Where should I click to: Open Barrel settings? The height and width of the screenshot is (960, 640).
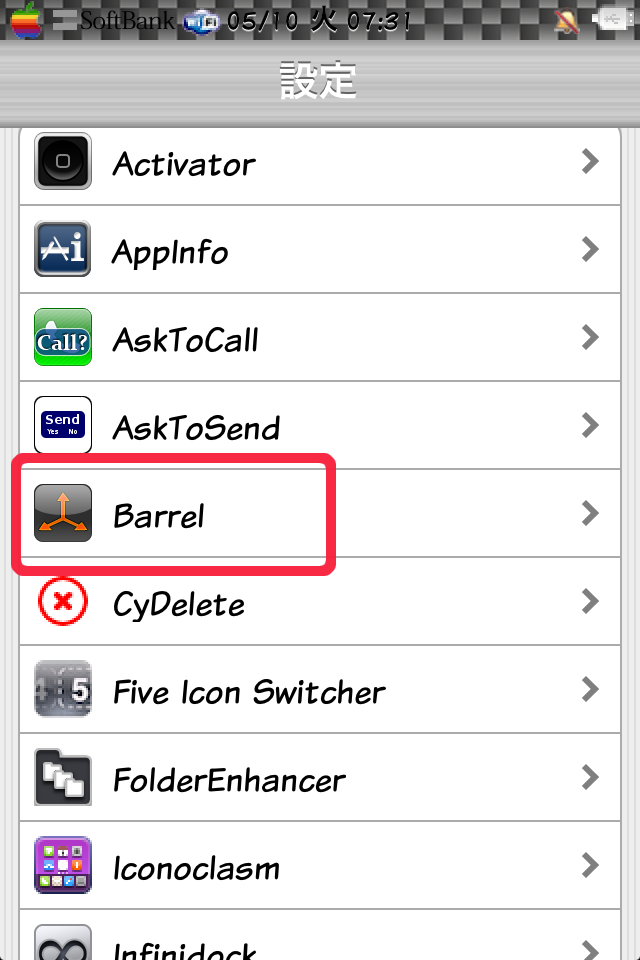point(320,514)
